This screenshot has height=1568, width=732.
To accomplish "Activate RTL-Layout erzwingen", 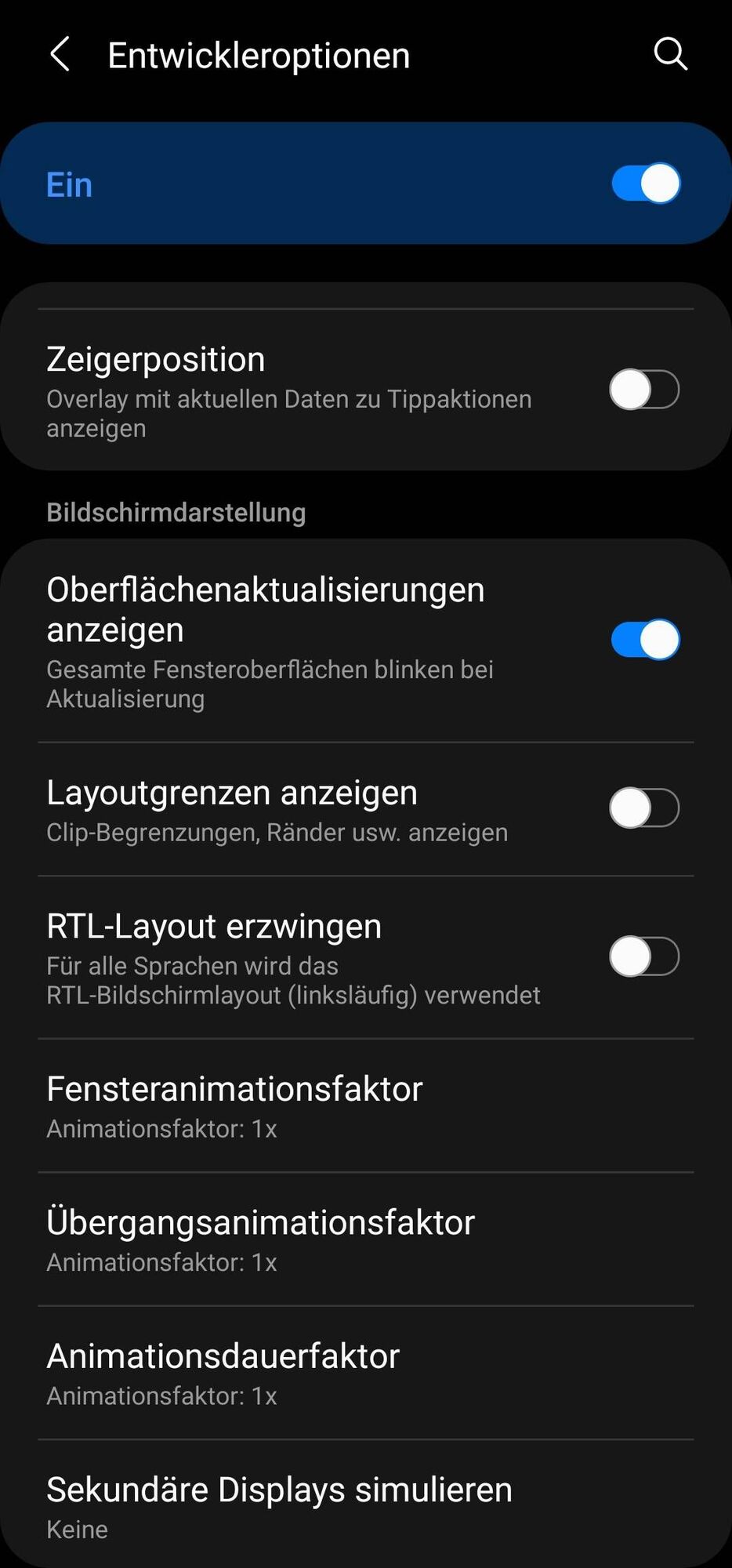I will tap(643, 955).
